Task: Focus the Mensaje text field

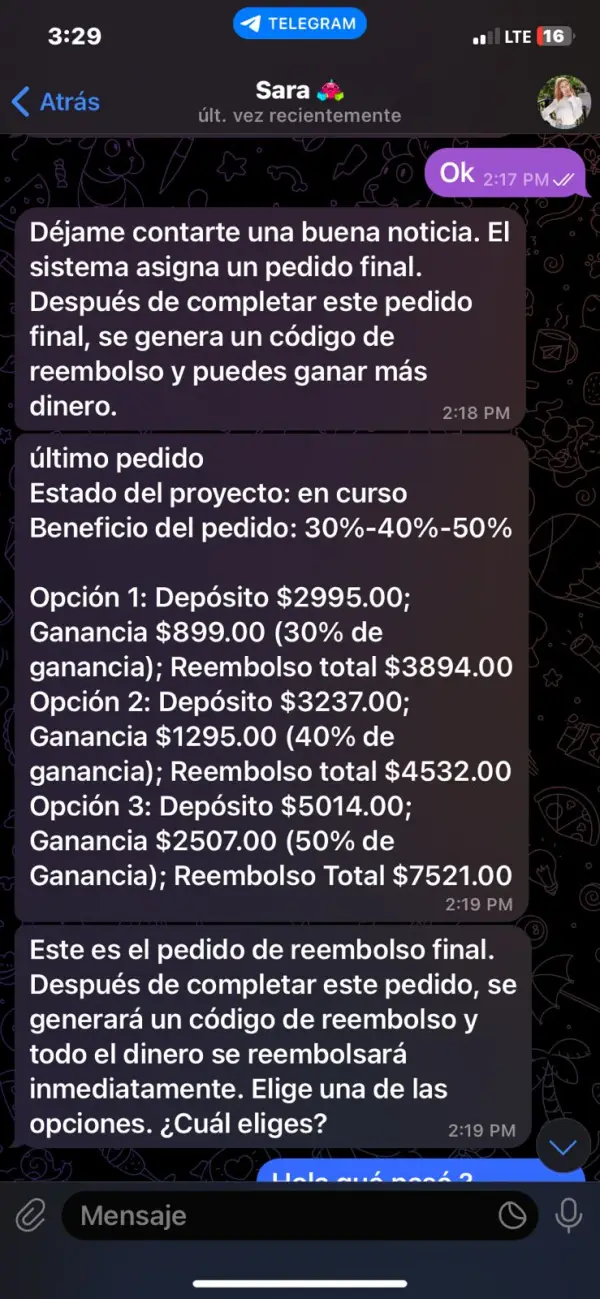Action: click(280, 1215)
